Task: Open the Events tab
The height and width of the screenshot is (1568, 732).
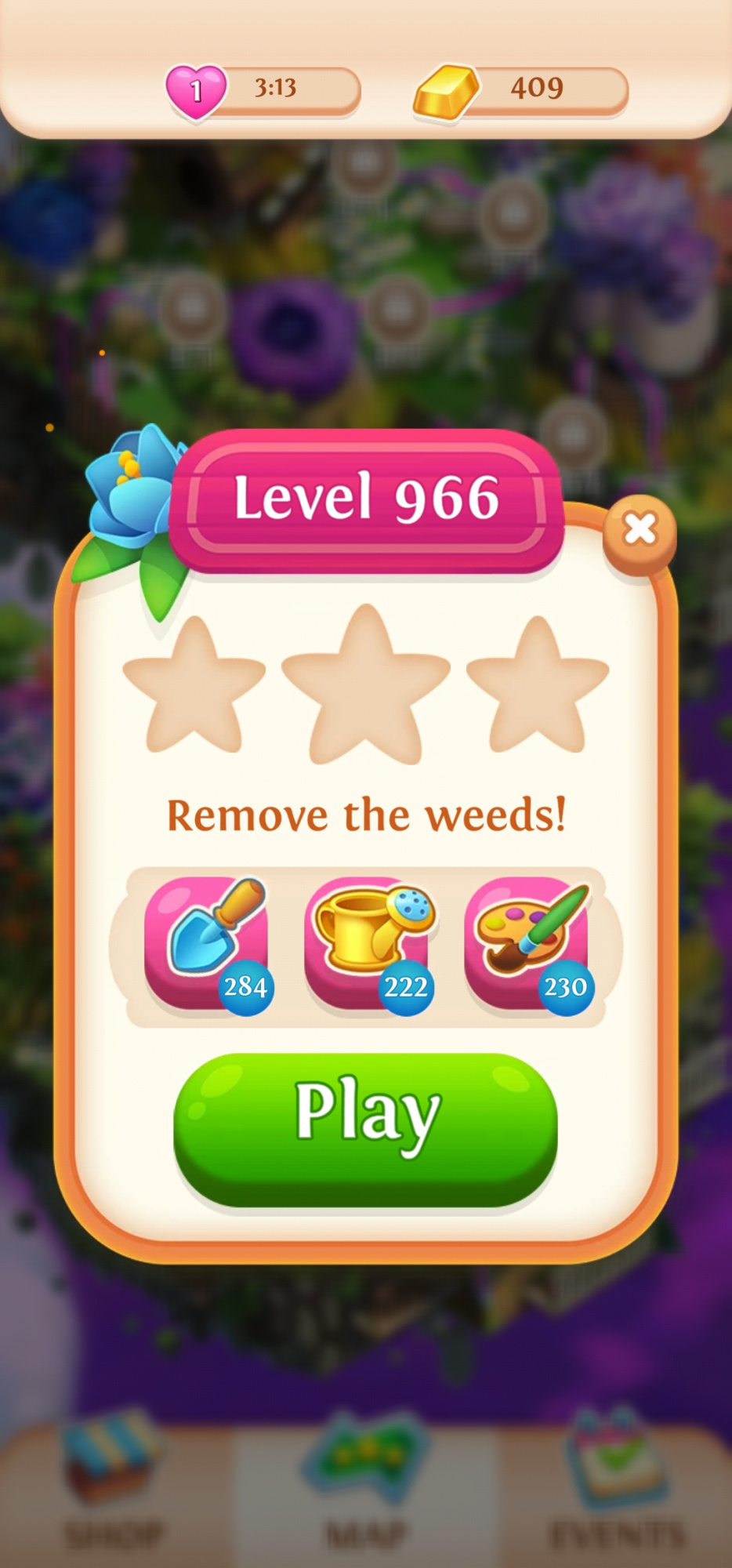Action: tap(618, 1490)
